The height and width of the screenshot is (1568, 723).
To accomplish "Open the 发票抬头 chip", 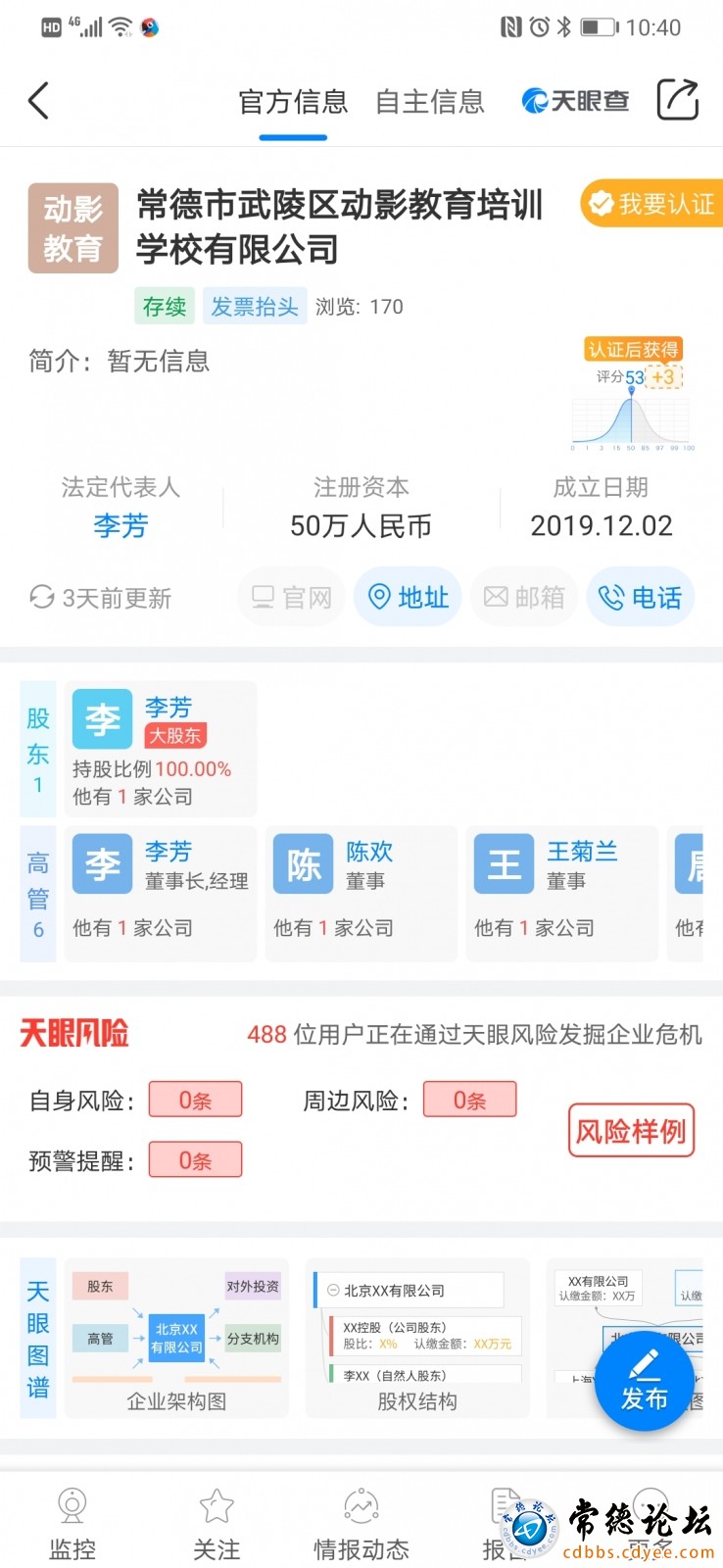I will pyautogui.click(x=255, y=307).
